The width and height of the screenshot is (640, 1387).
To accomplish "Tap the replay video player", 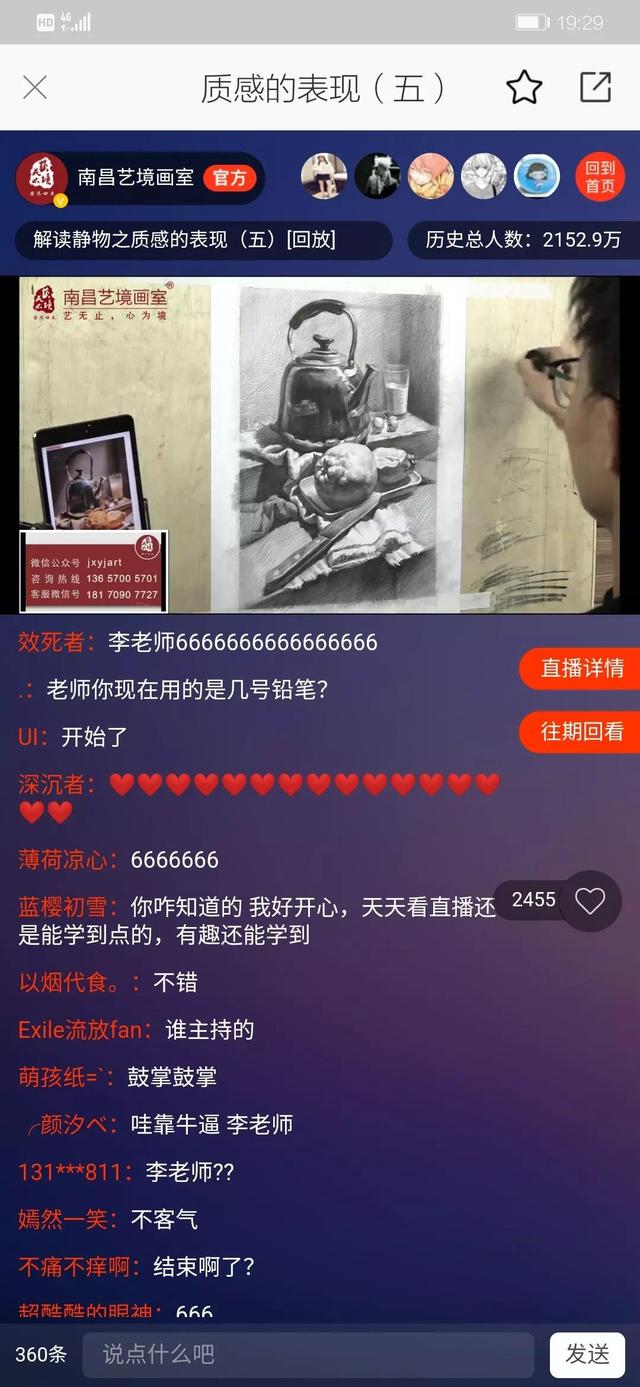I will tap(320, 445).
